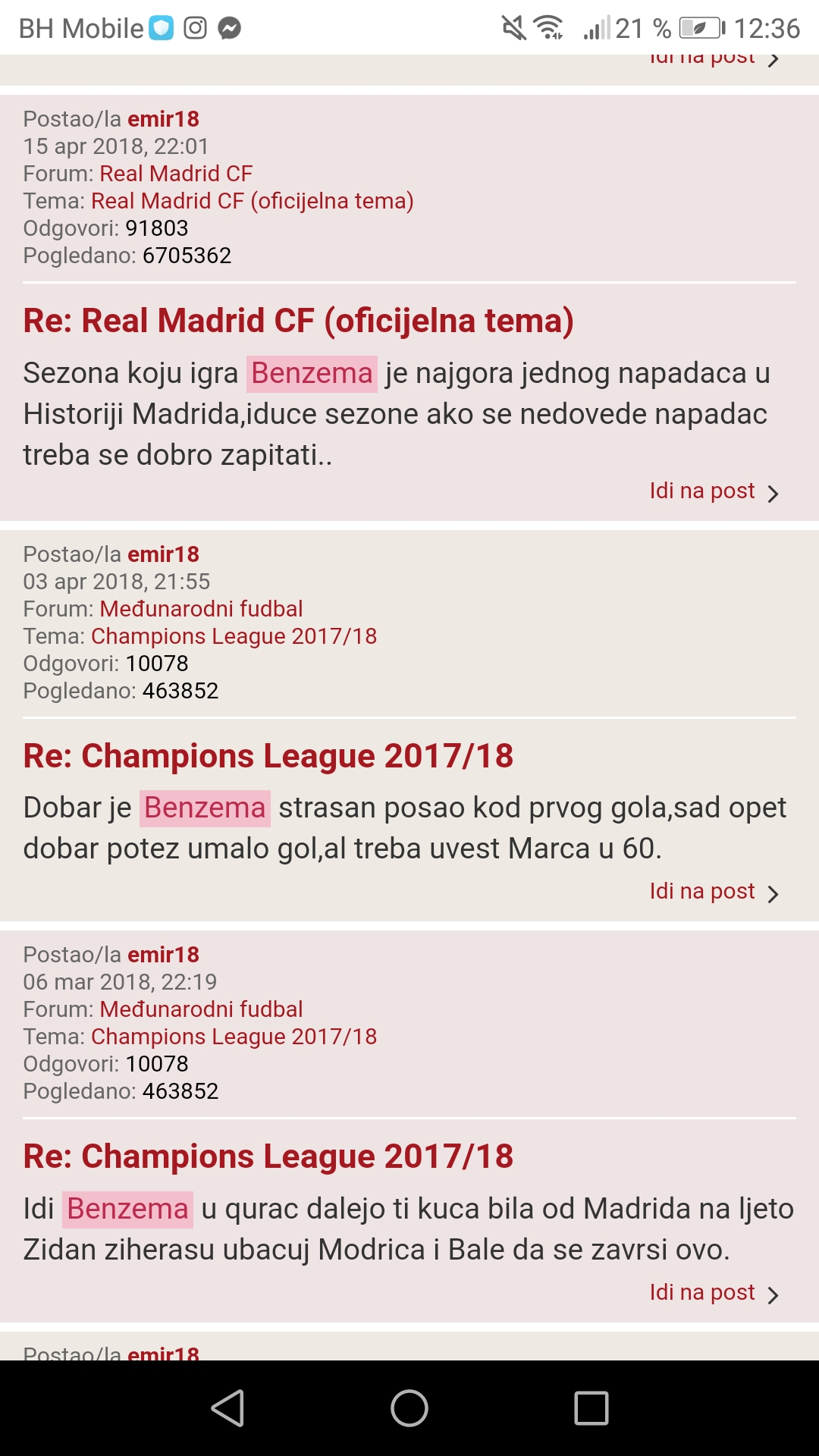
Task: Go to post mentioning Marca u 60
Action: click(x=714, y=892)
